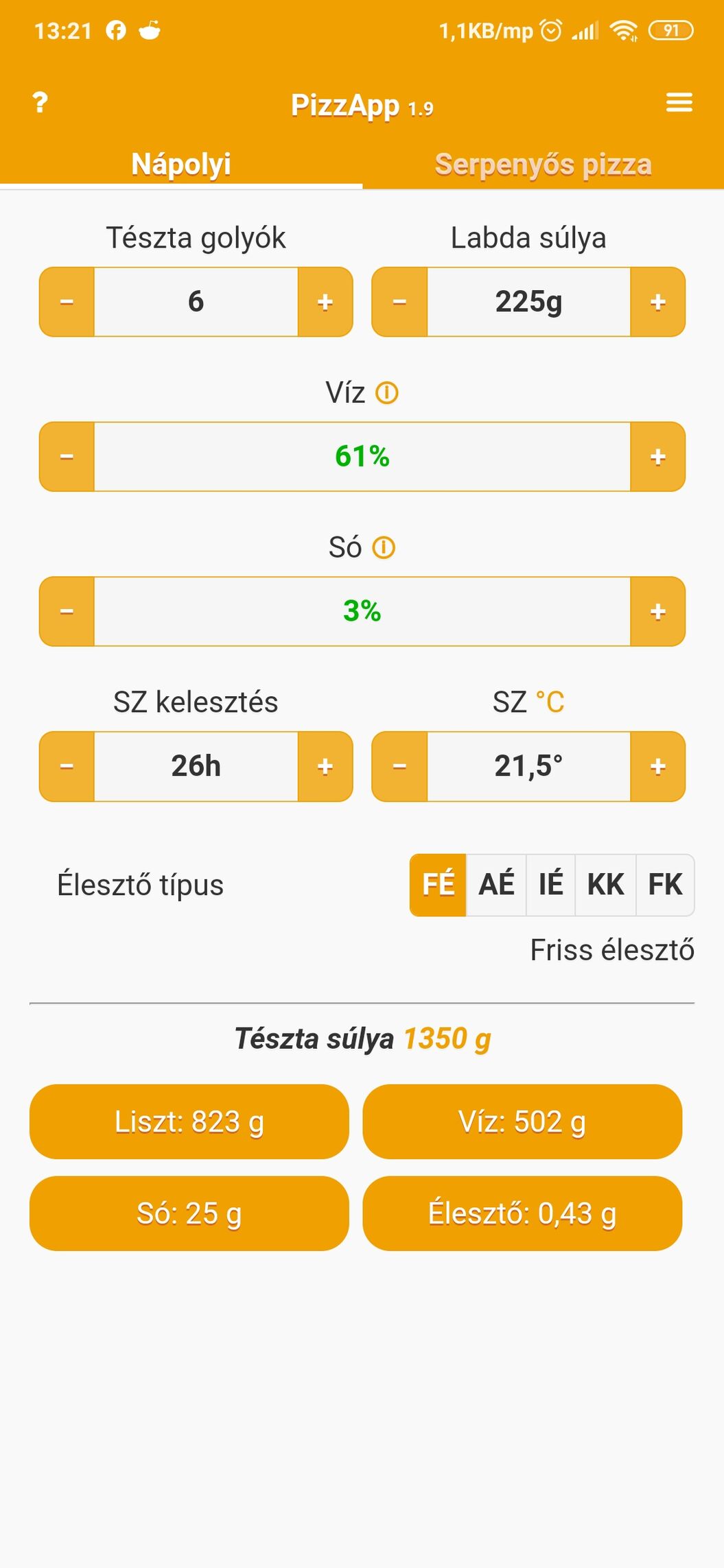Choose the IÉ yeast type

550,885
